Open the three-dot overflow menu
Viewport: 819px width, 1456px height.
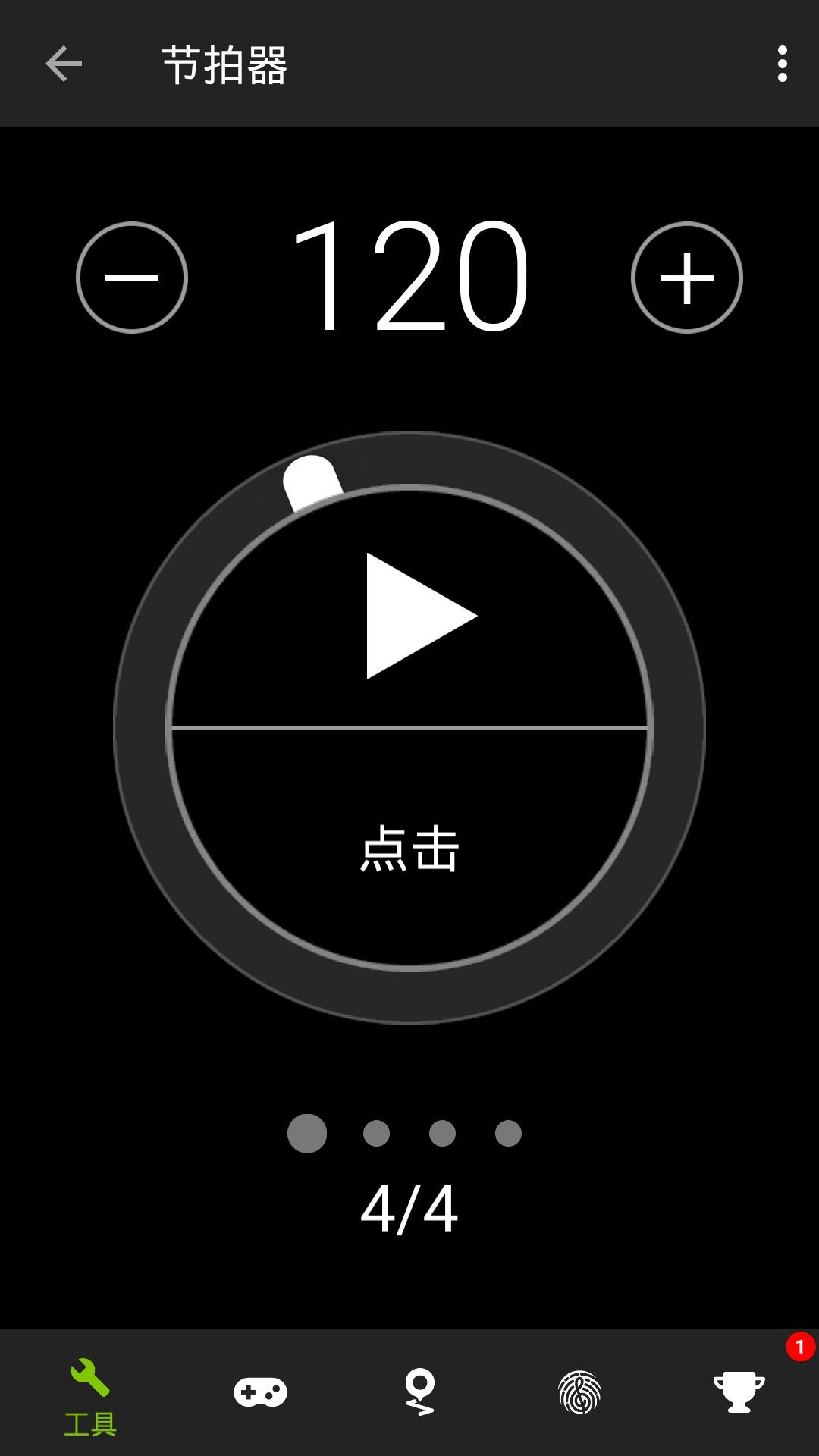(x=783, y=64)
